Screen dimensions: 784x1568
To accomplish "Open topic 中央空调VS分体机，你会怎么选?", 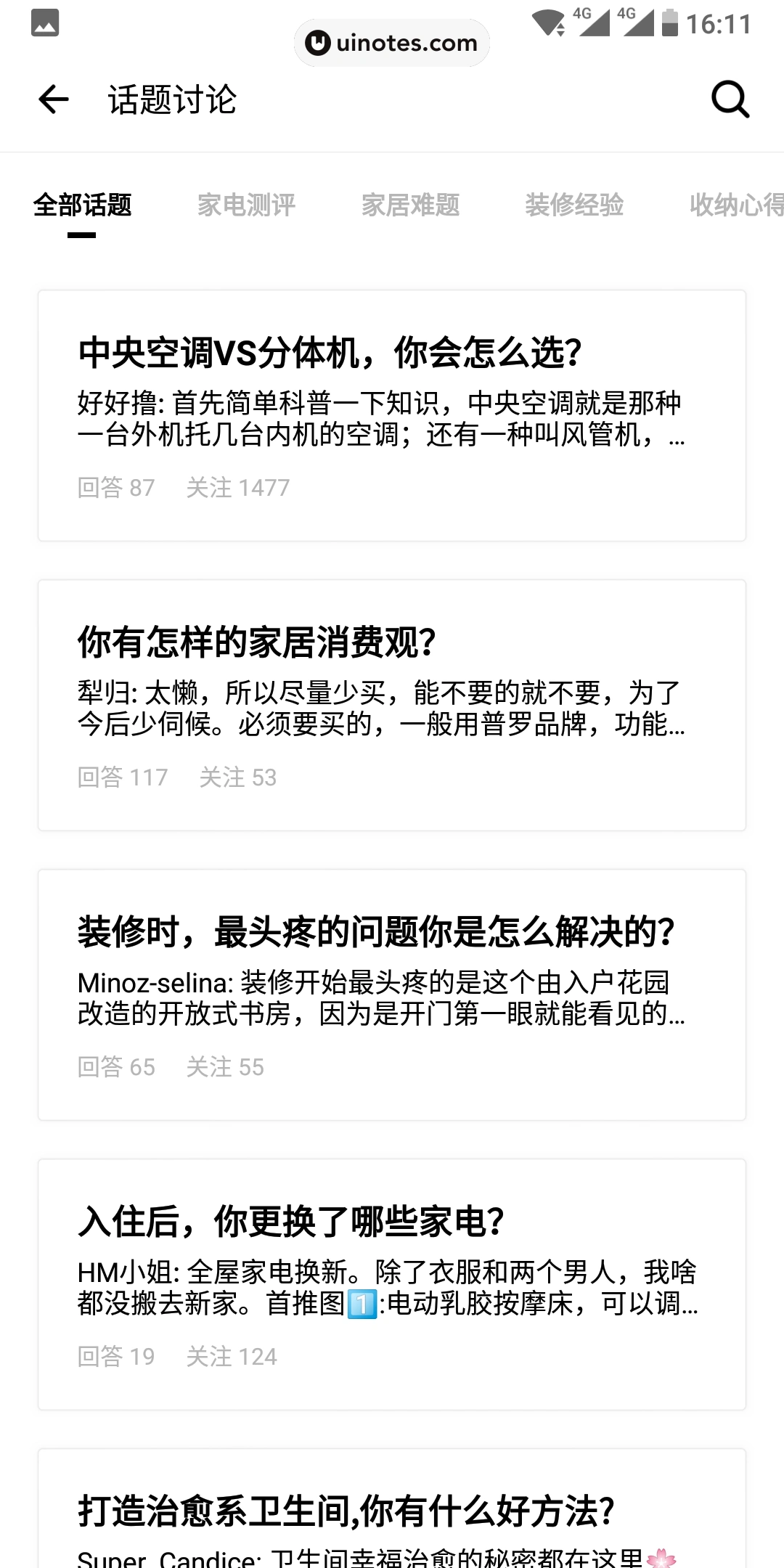I will pos(331,352).
